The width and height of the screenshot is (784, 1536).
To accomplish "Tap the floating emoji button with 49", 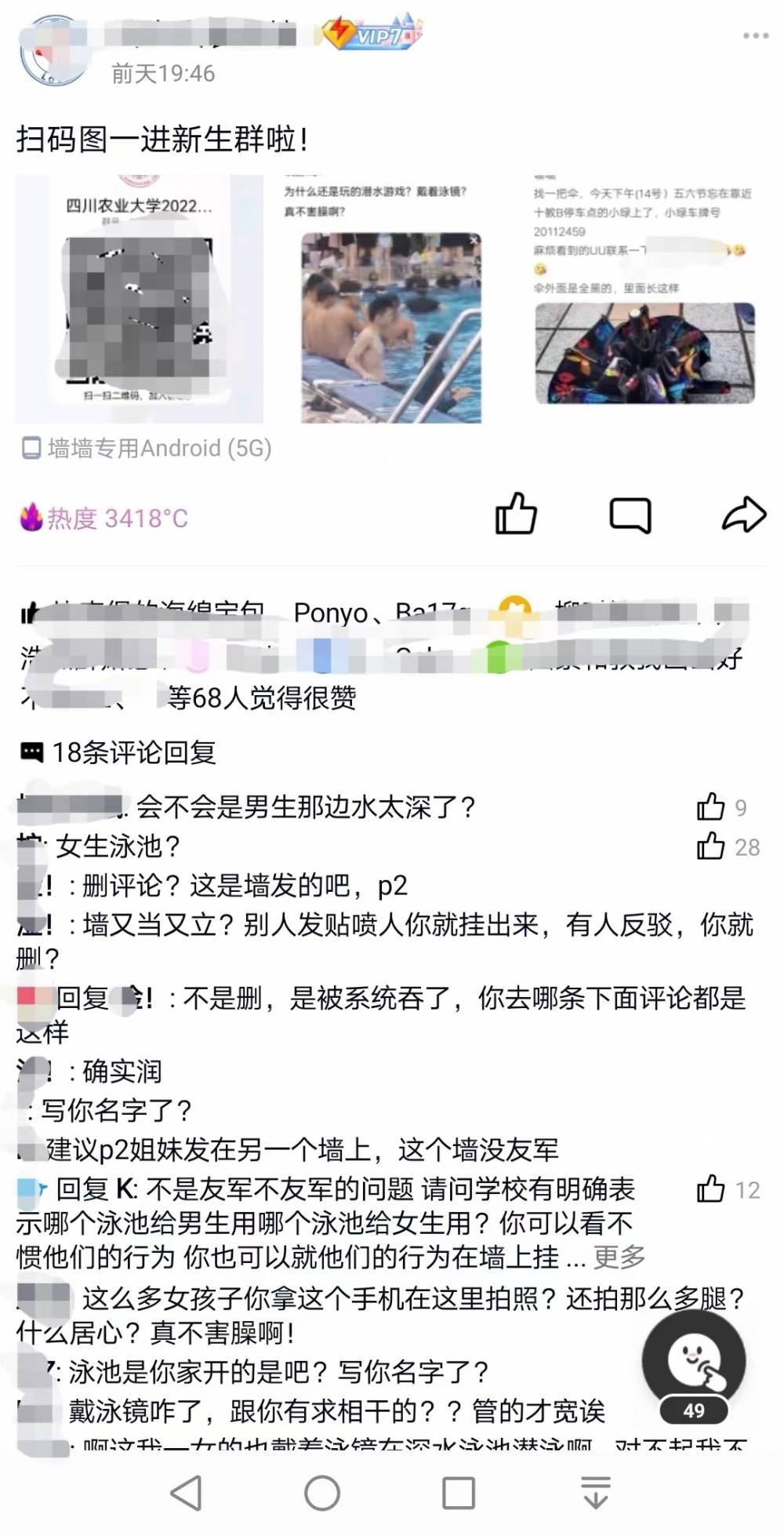I will click(x=694, y=1368).
